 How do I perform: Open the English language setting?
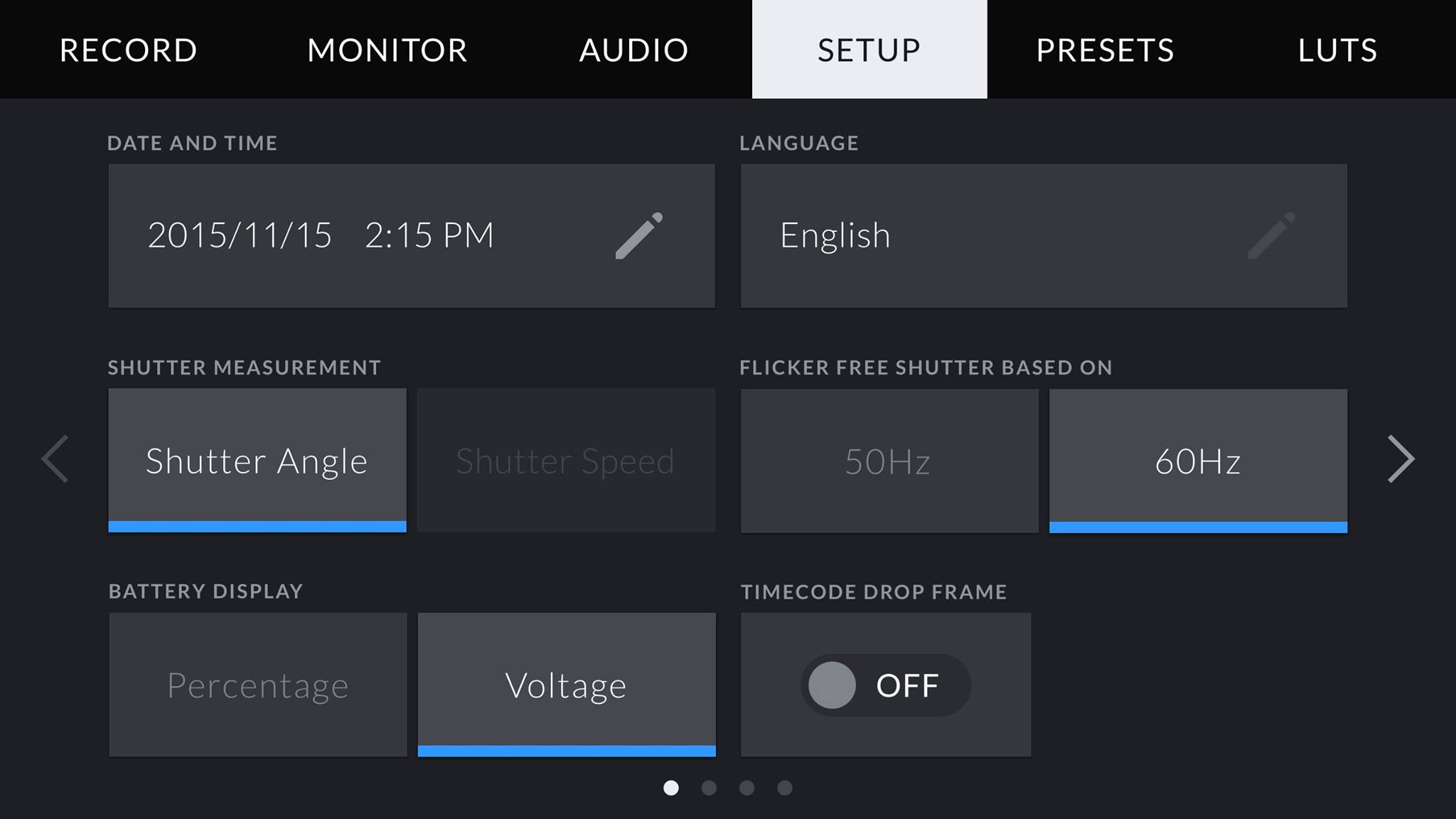(x=1043, y=236)
